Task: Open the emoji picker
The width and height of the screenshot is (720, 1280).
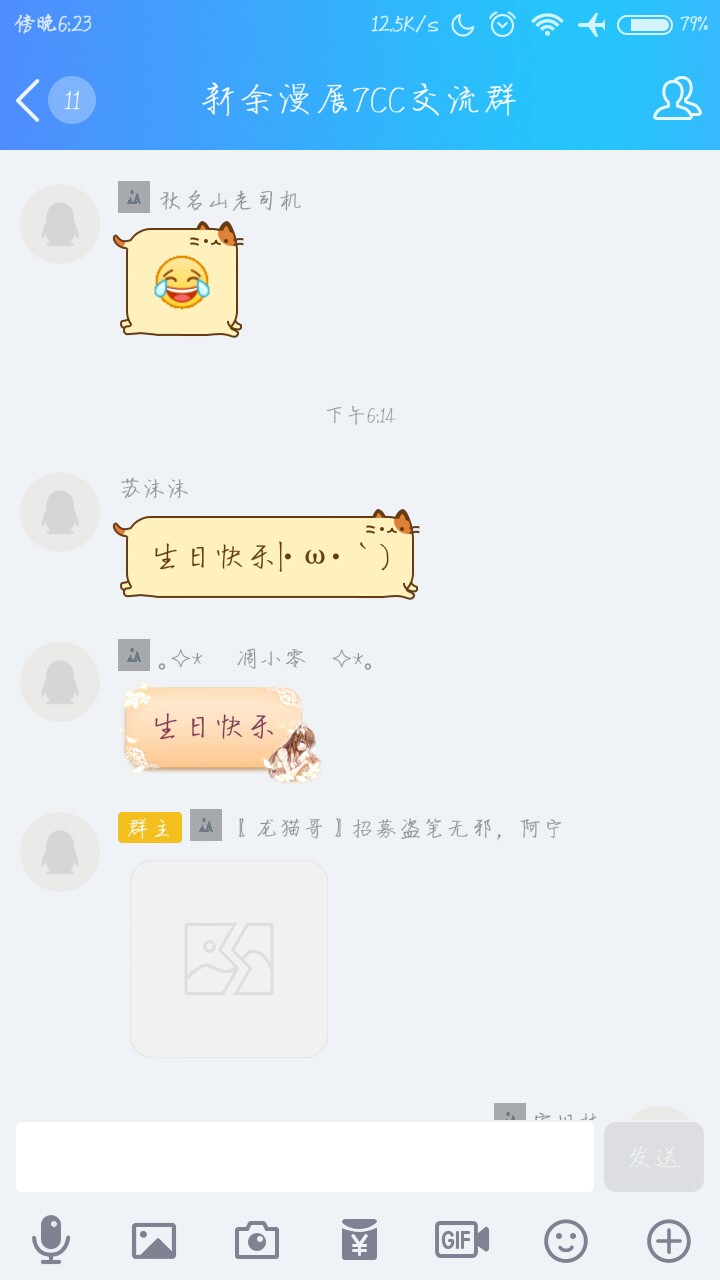Action: (566, 1241)
